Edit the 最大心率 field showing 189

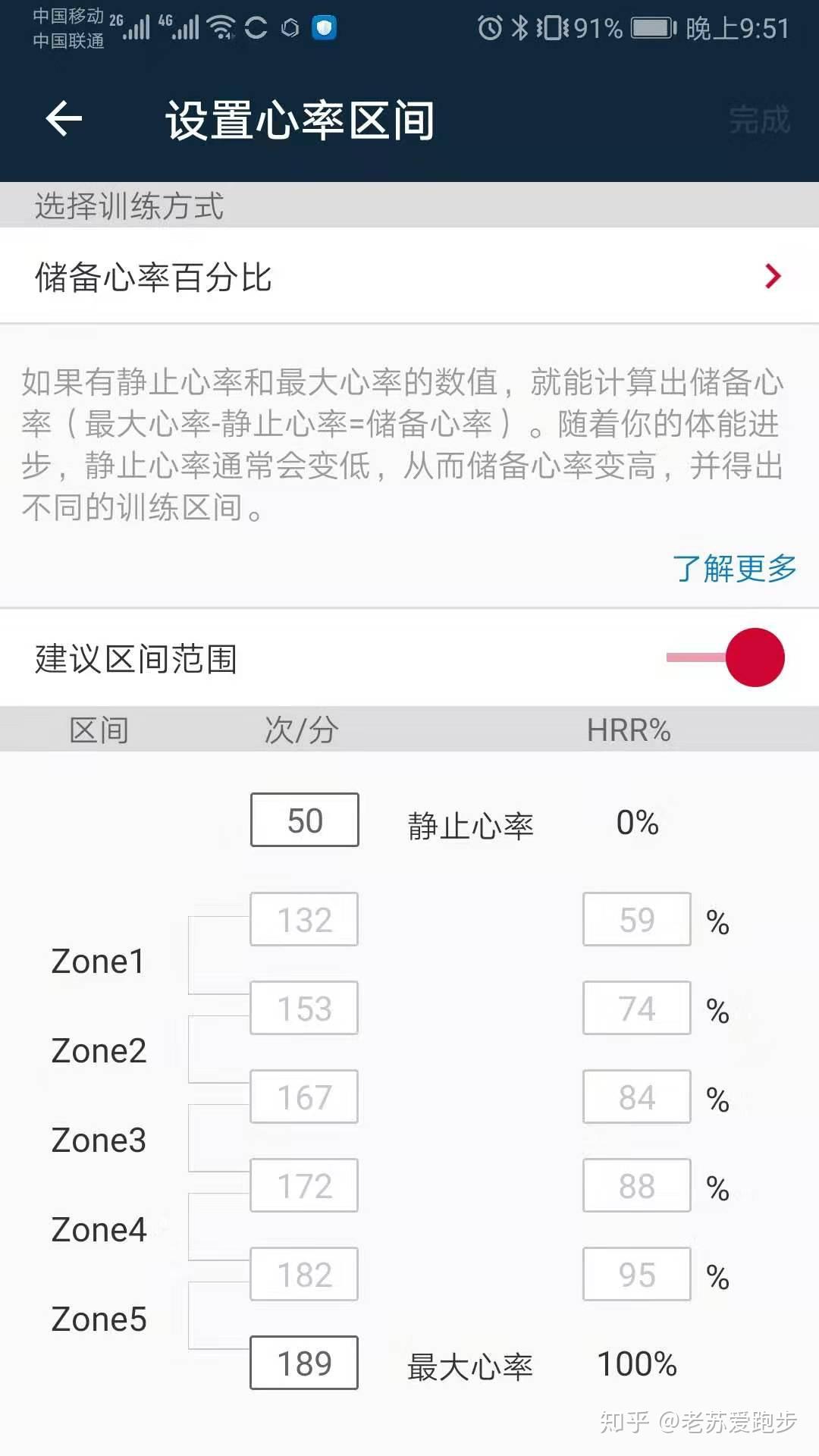click(x=305, y=1363)
